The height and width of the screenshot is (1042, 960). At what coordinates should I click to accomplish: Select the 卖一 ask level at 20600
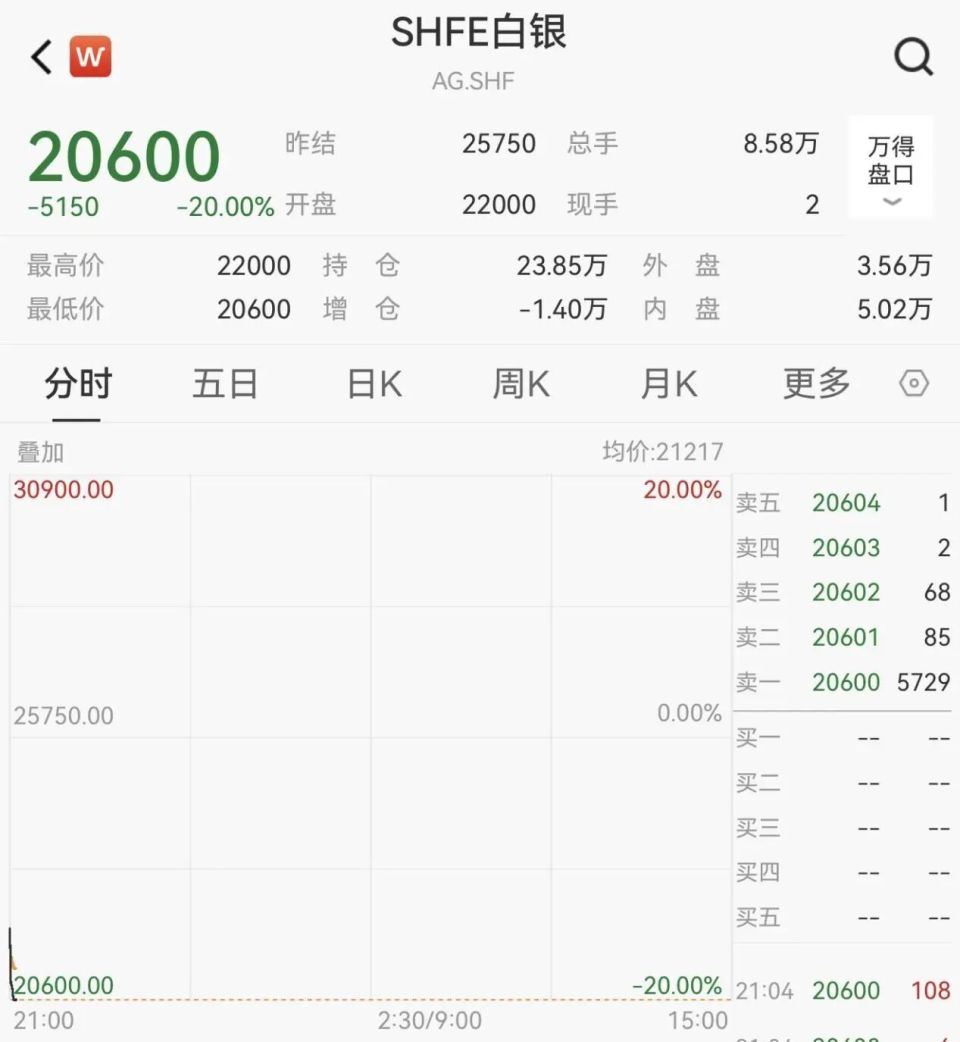[845, 682]
